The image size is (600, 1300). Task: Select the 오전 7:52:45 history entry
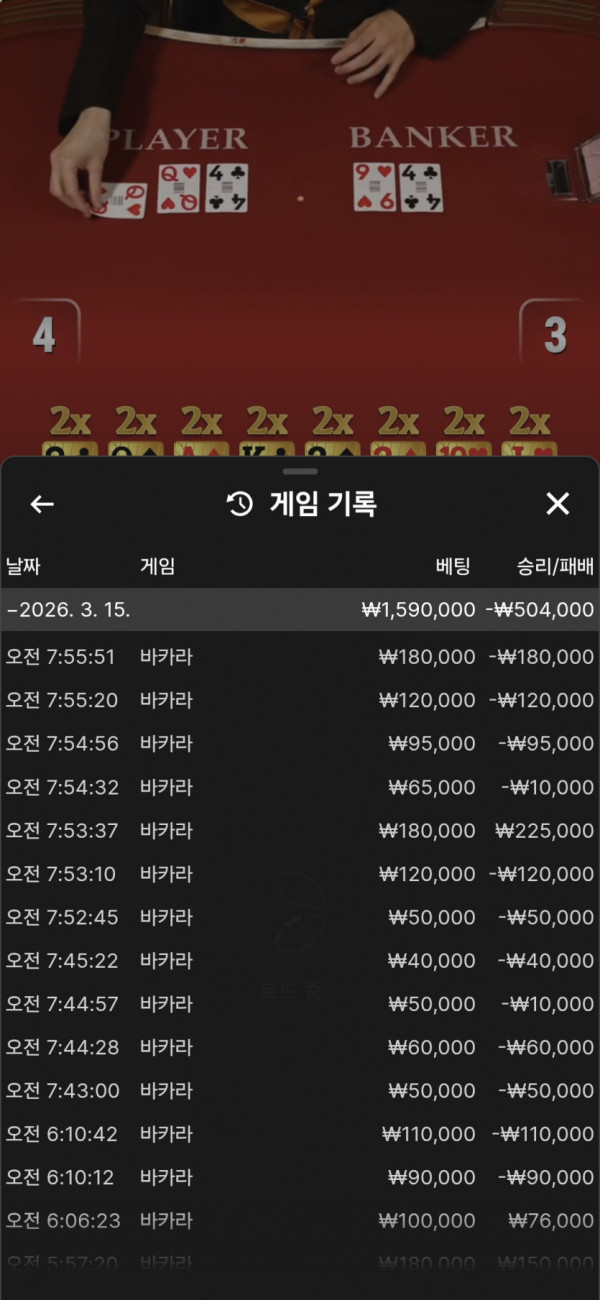(x=300, y=917)
